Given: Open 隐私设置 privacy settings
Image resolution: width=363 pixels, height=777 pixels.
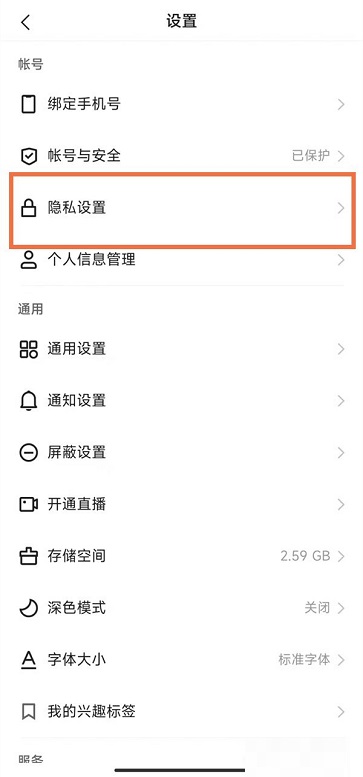Looking at the screenshot, I should point(181,208).
